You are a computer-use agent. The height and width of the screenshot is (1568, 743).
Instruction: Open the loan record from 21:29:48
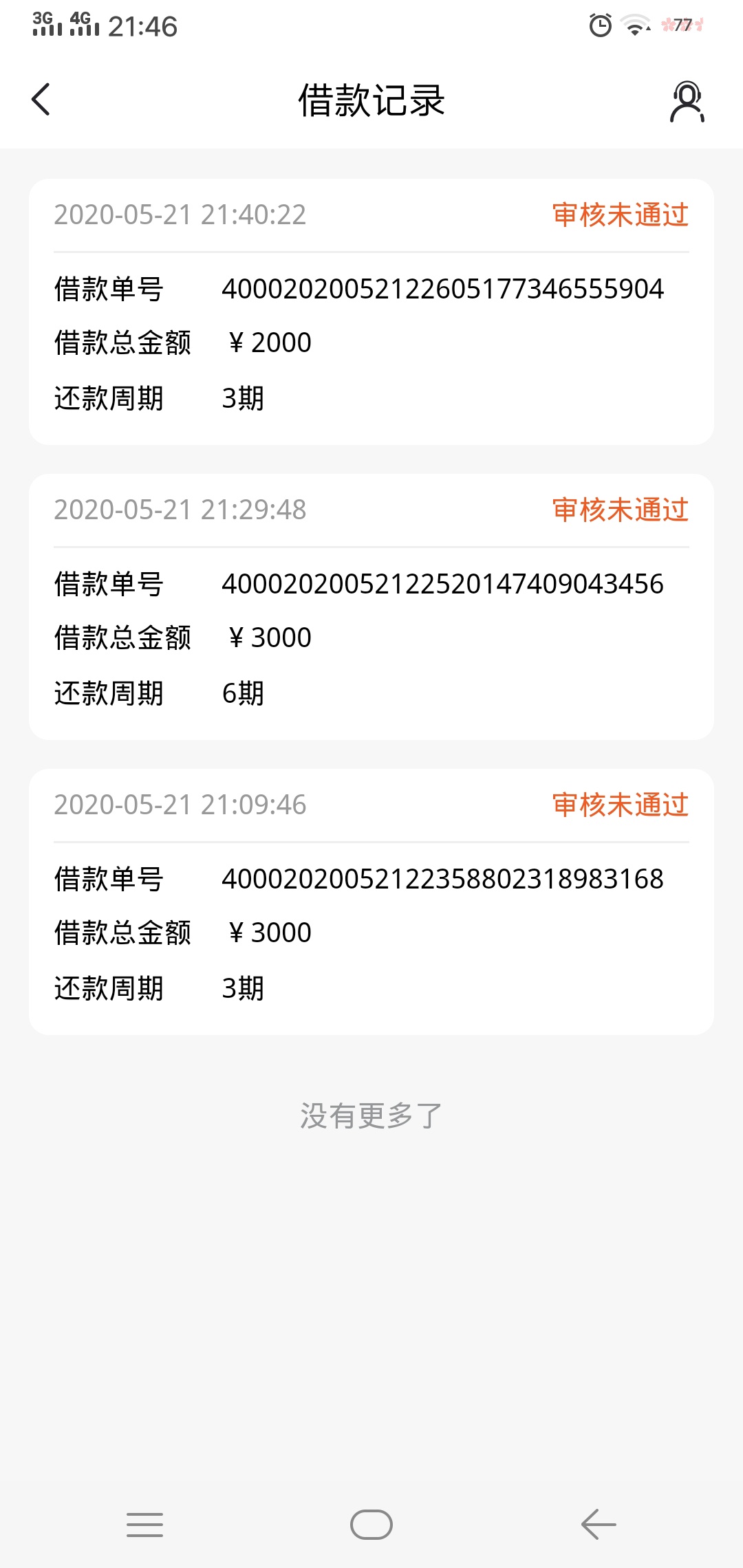click(x=371, y=607)
